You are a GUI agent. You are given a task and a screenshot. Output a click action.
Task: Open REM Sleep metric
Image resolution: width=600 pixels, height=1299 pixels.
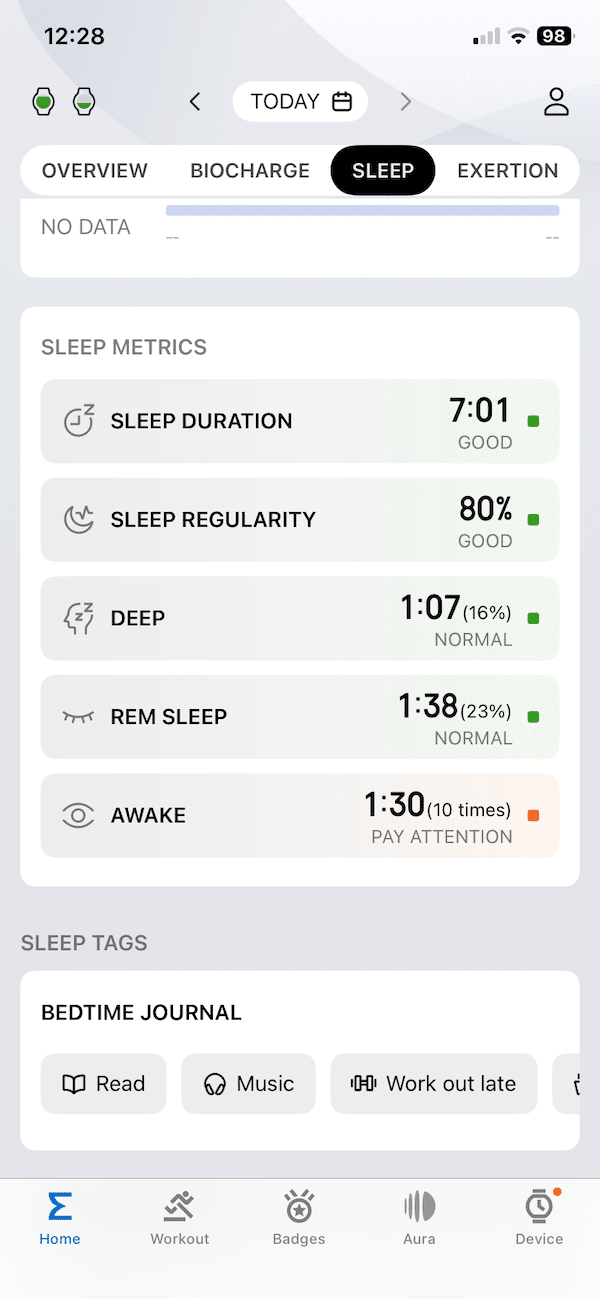[300, 716]
